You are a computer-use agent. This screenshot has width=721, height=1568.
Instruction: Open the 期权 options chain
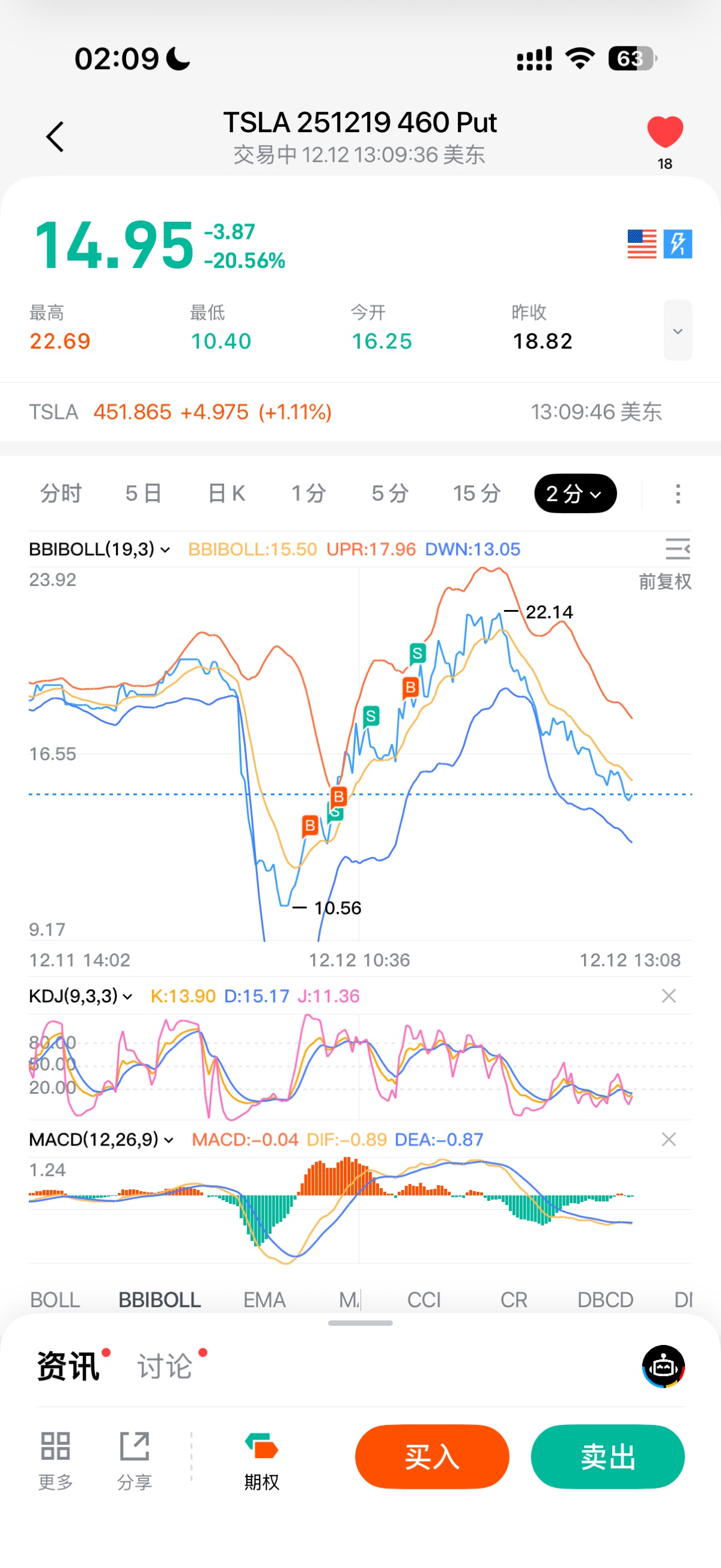pos(261,1460)
